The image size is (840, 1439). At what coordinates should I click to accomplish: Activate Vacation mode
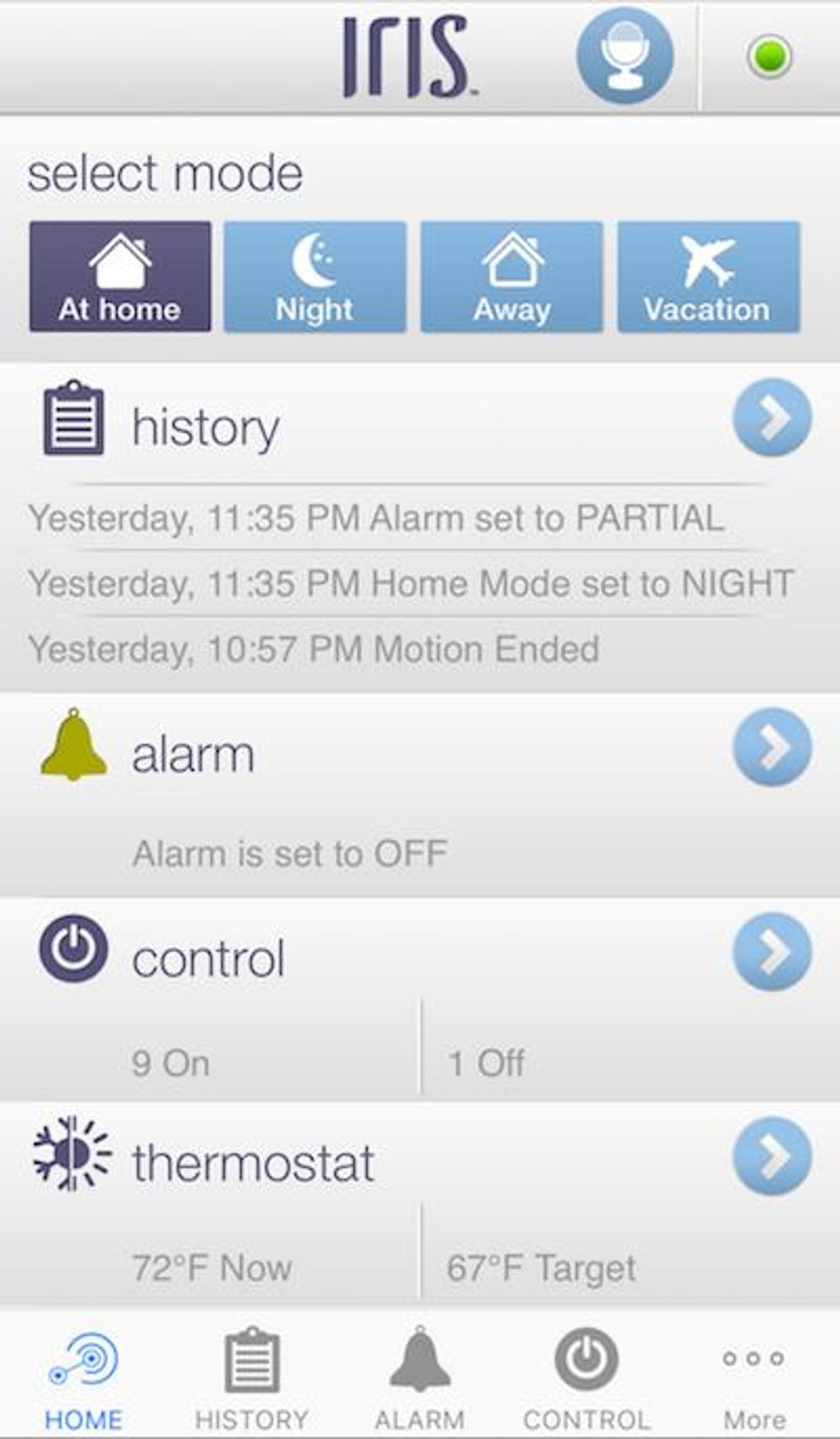(x=708, y=276)
